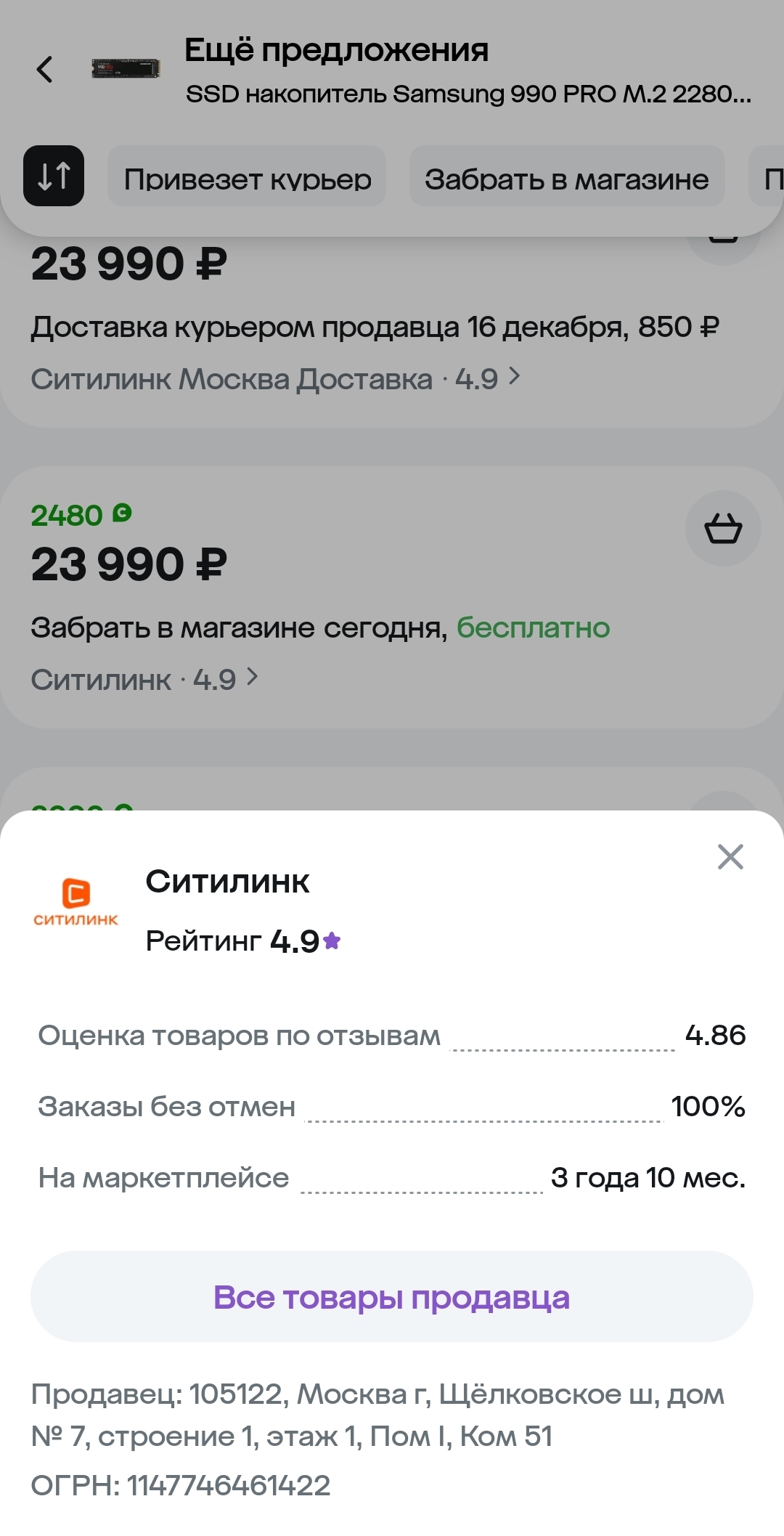This screenshot has height=1536, width=784.
Task: Go back using the top arrow
Action: [45, 70]
